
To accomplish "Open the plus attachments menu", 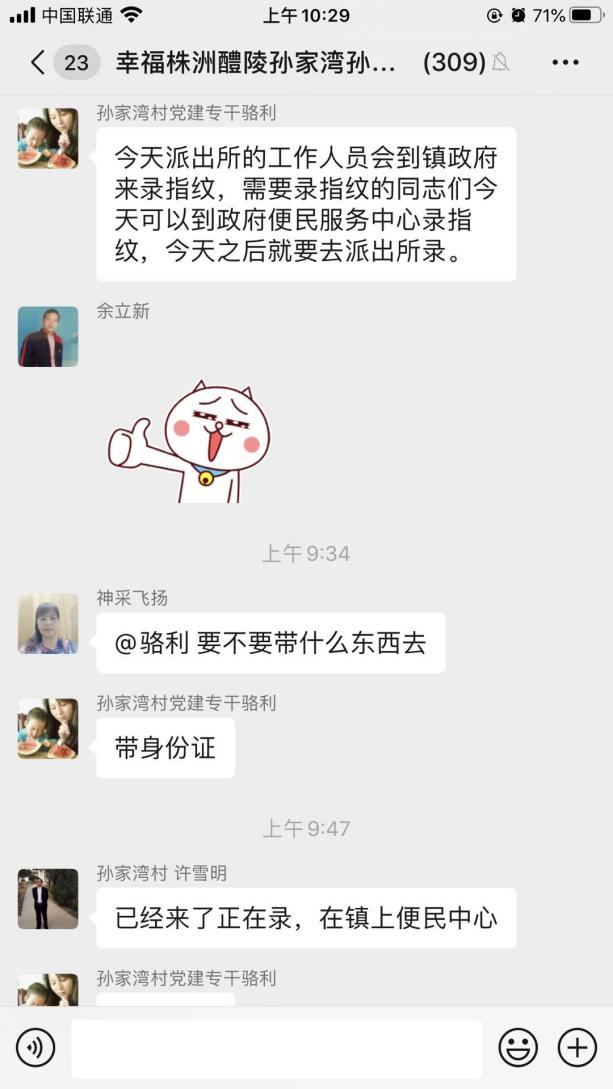I will point(577,1047).
